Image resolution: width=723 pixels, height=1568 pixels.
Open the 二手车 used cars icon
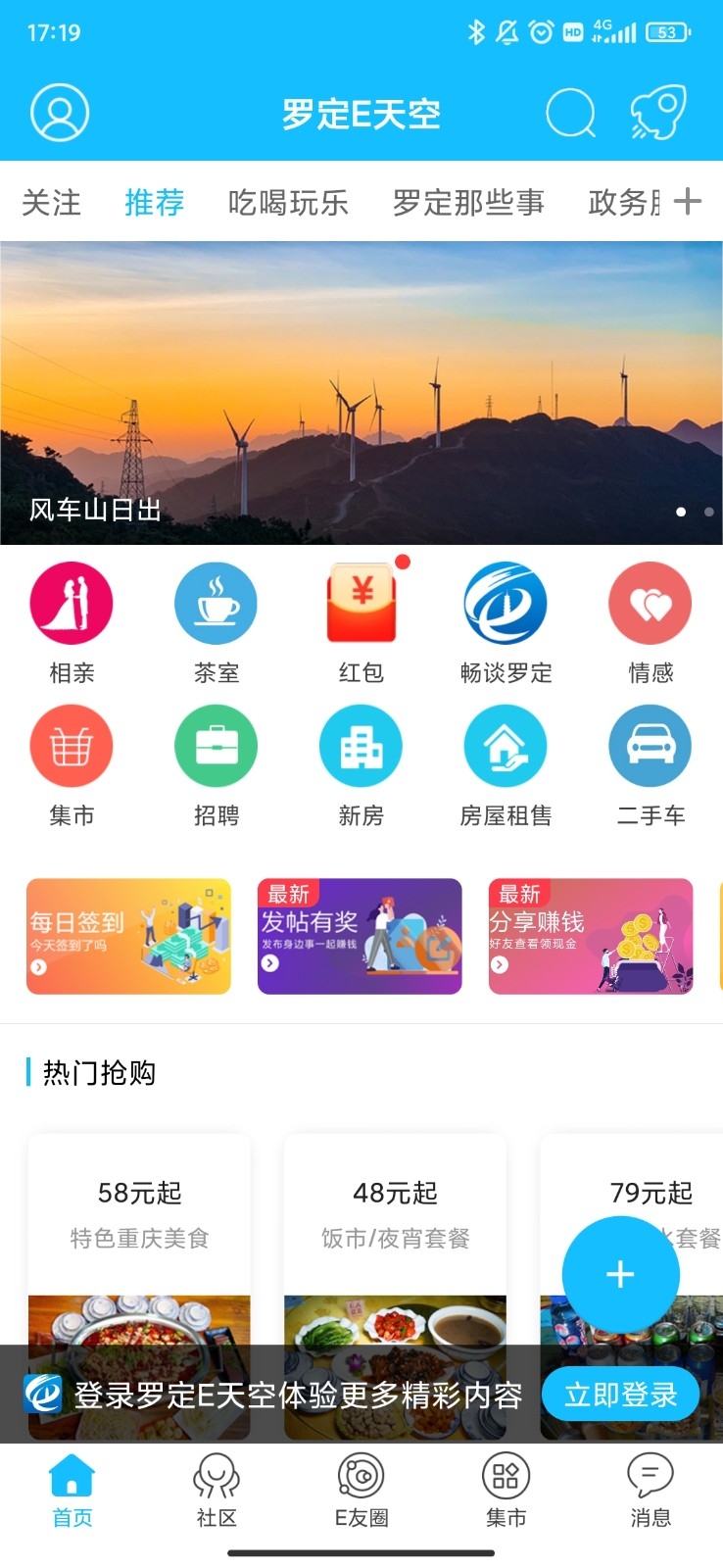[649, 745]
